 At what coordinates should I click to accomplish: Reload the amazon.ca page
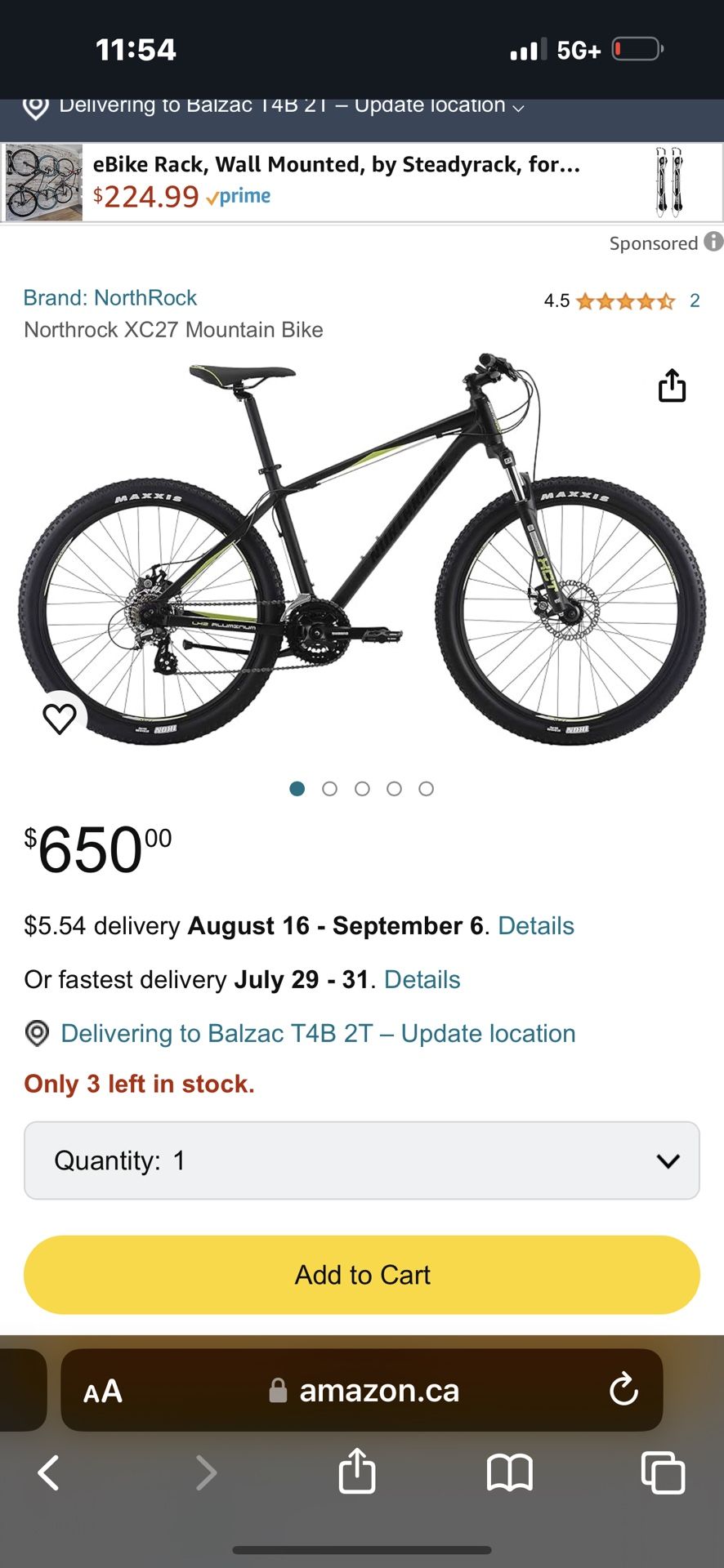click(x=623, y=1389)
